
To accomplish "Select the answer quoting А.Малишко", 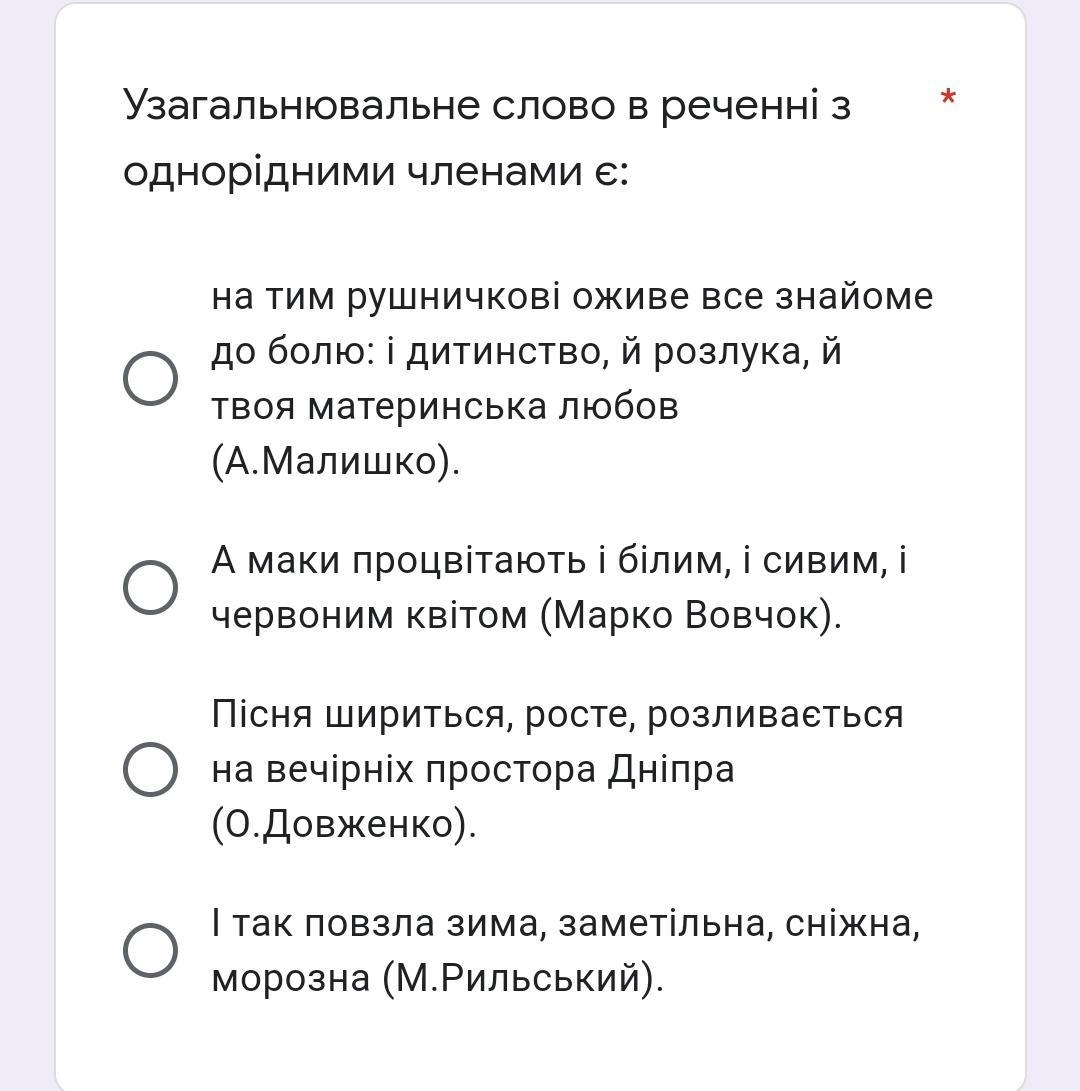I will [150, 379].
